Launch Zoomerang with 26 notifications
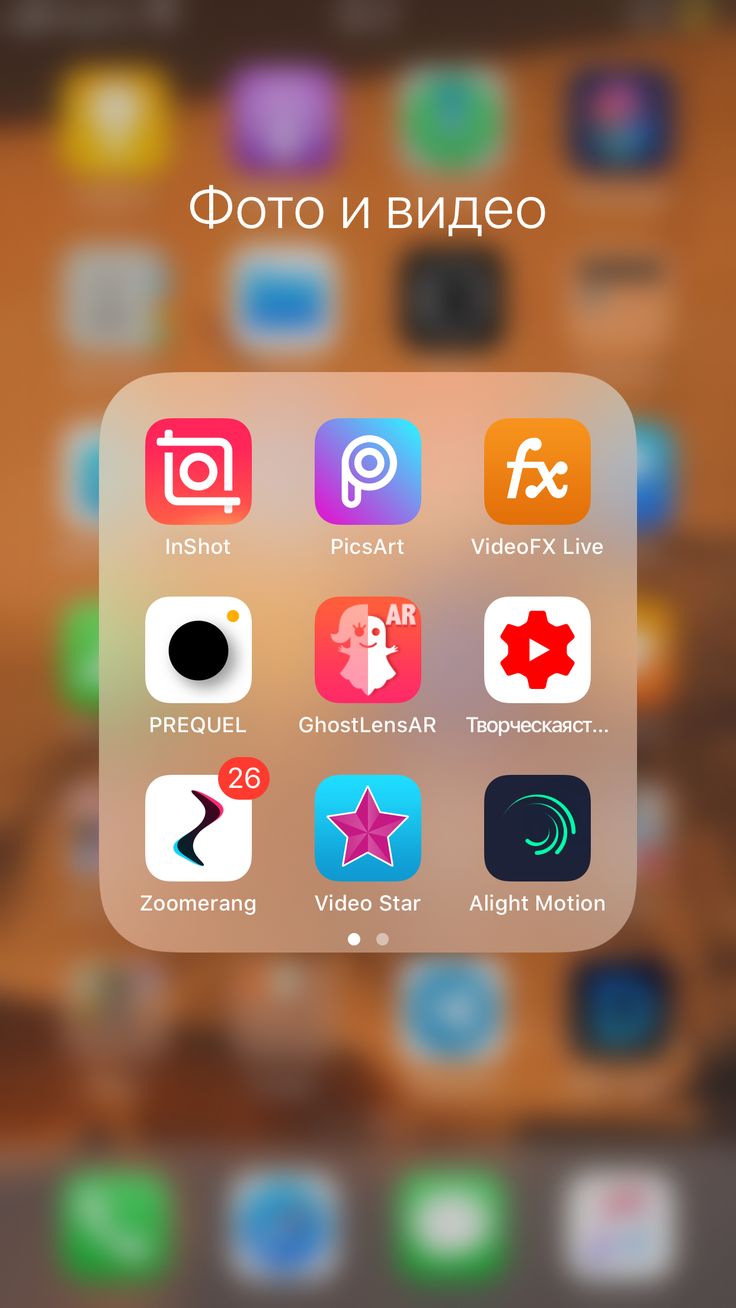The image size is (736, 1308). click(198, 828)
